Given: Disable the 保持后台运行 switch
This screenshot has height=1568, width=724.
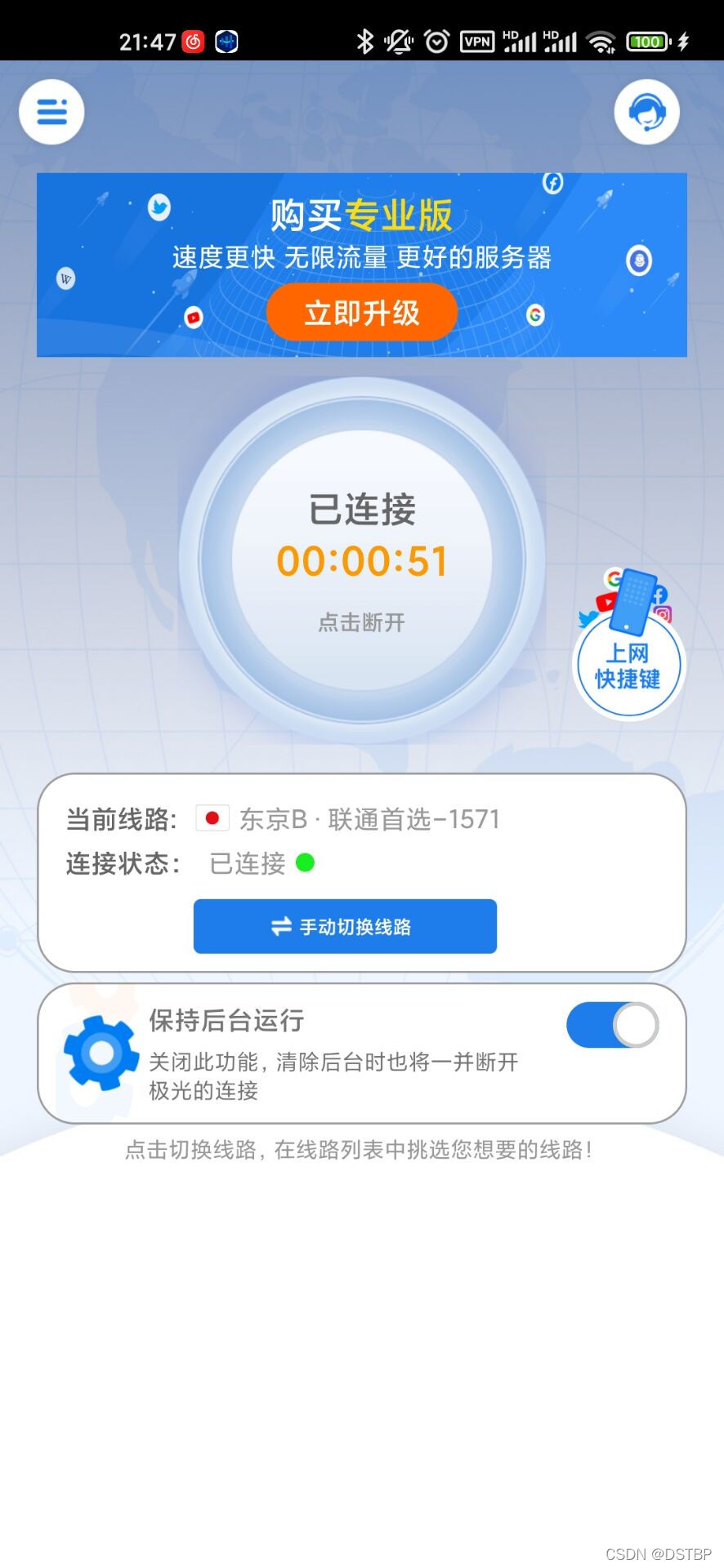Looking at the screenshot, I should click(x=612, y=1025).
